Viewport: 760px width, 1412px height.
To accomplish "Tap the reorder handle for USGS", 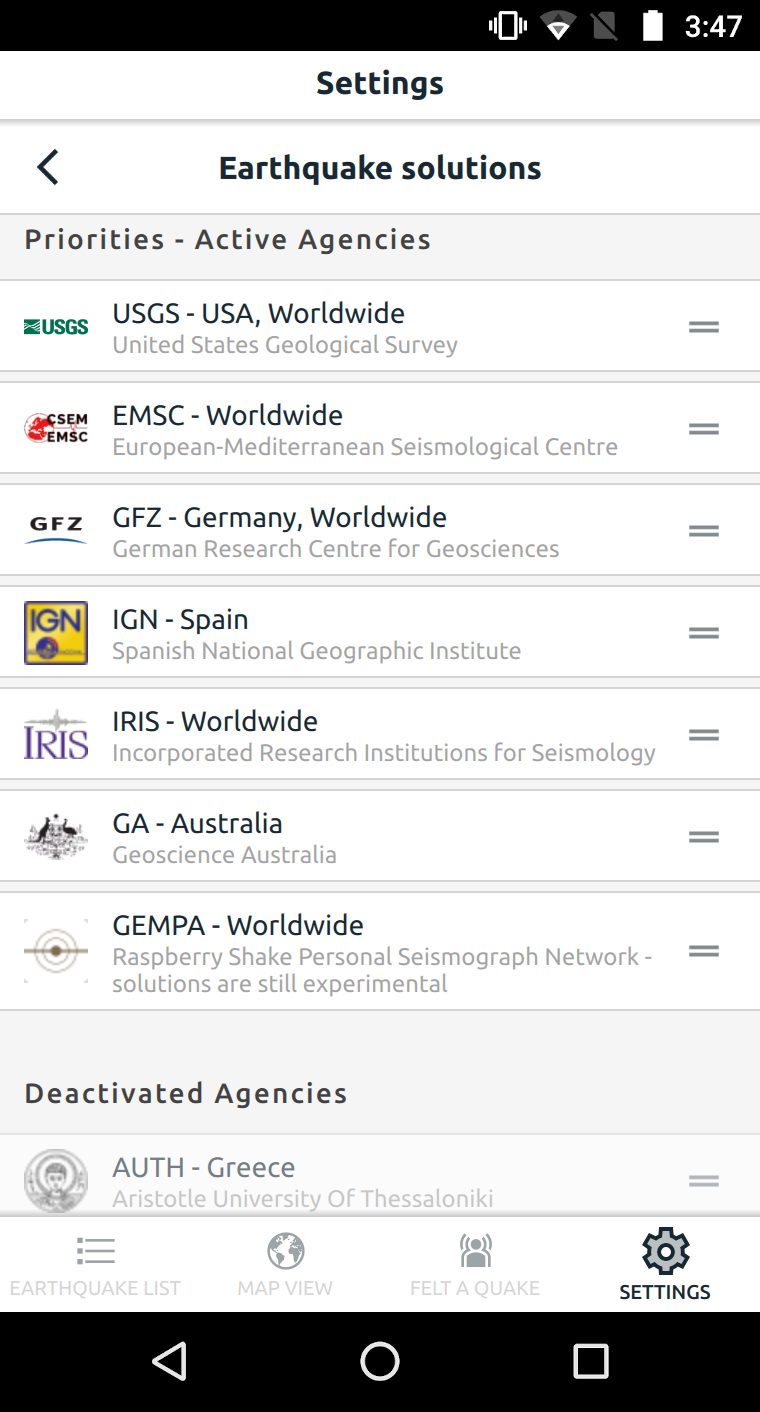I will coord(704,327).
